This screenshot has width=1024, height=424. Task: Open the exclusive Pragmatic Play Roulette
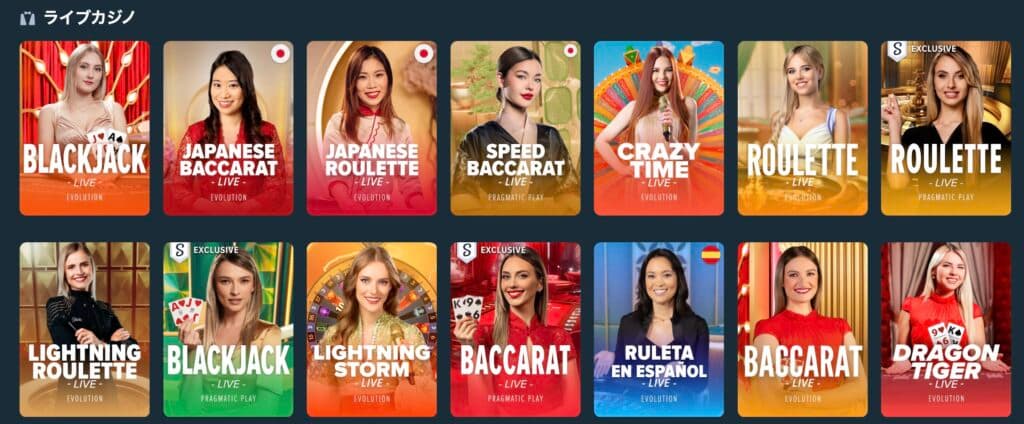(945, 128)
